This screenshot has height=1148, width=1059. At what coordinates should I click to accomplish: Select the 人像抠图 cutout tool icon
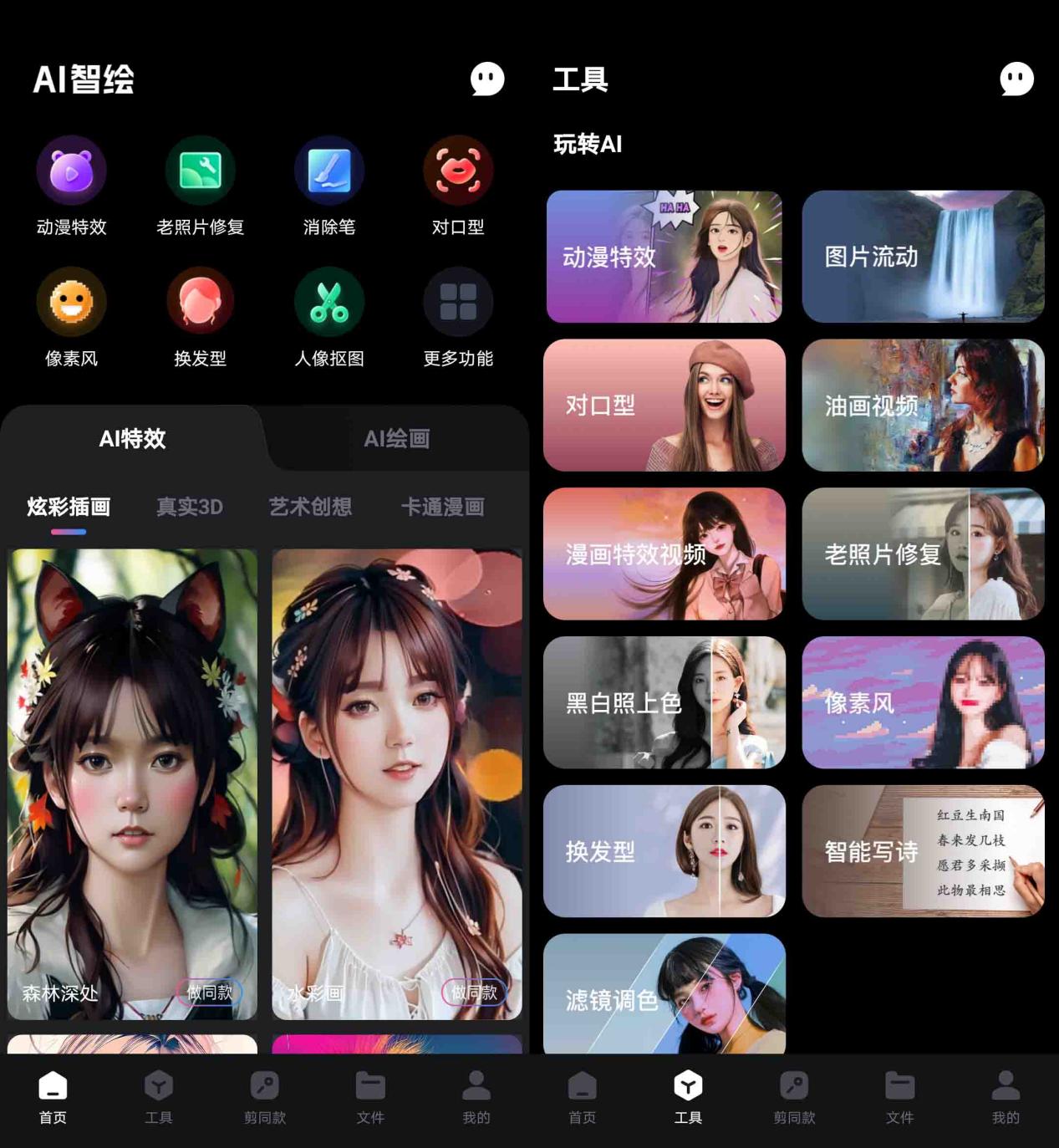pyautogui.click(x=328, y=301)
